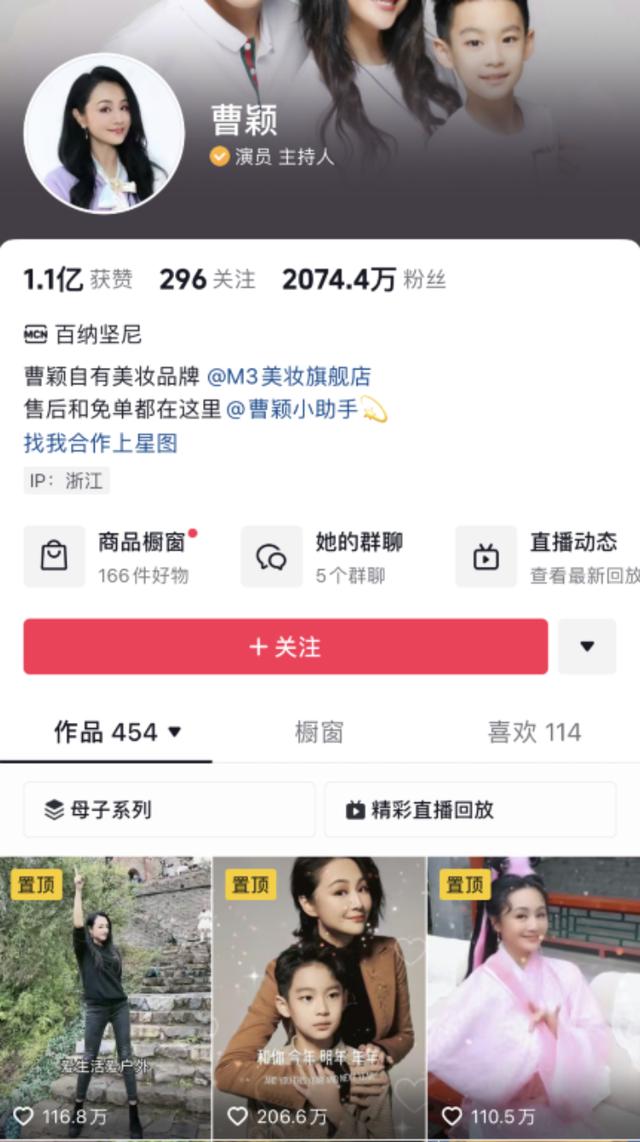Play the pinned video with 116.8万 likes
Image resolution: width=640 pixels, height=1142 pixels.
(105, 995)
